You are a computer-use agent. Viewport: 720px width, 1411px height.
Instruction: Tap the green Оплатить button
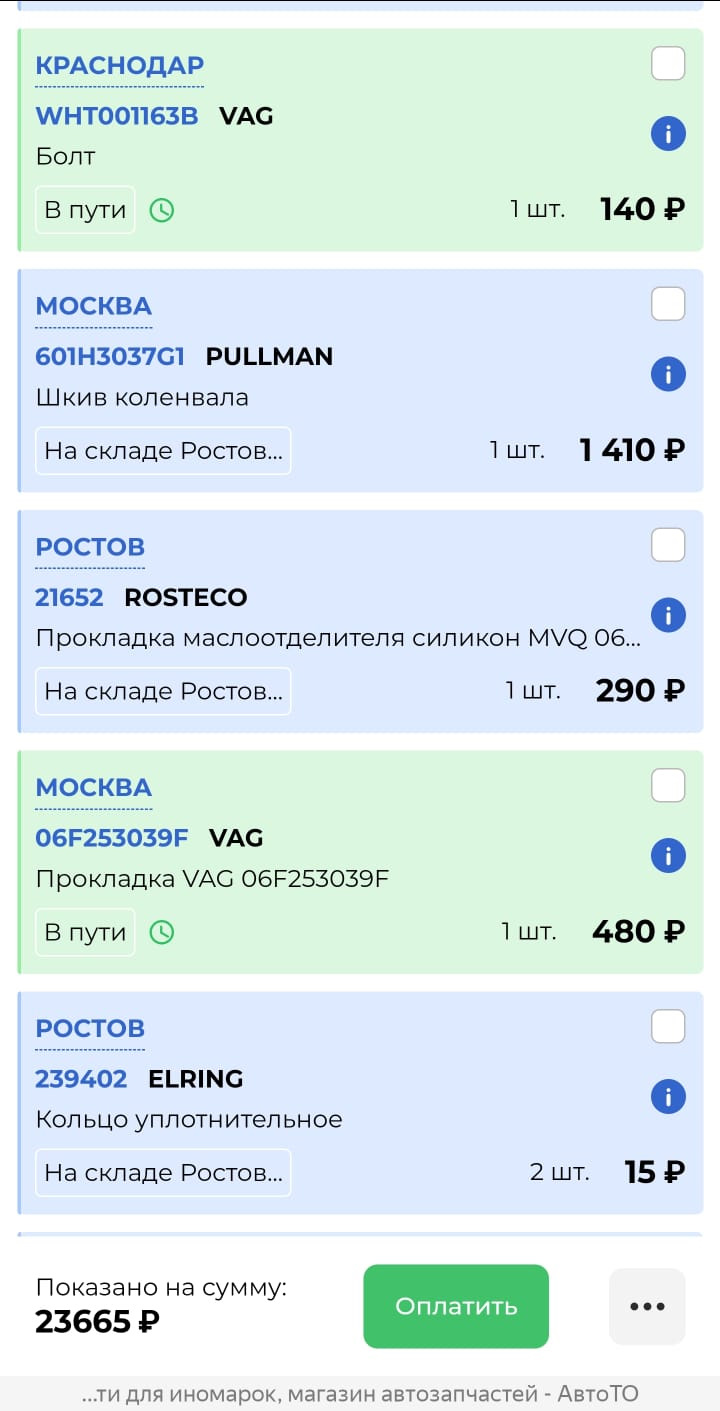point(456,1306)
